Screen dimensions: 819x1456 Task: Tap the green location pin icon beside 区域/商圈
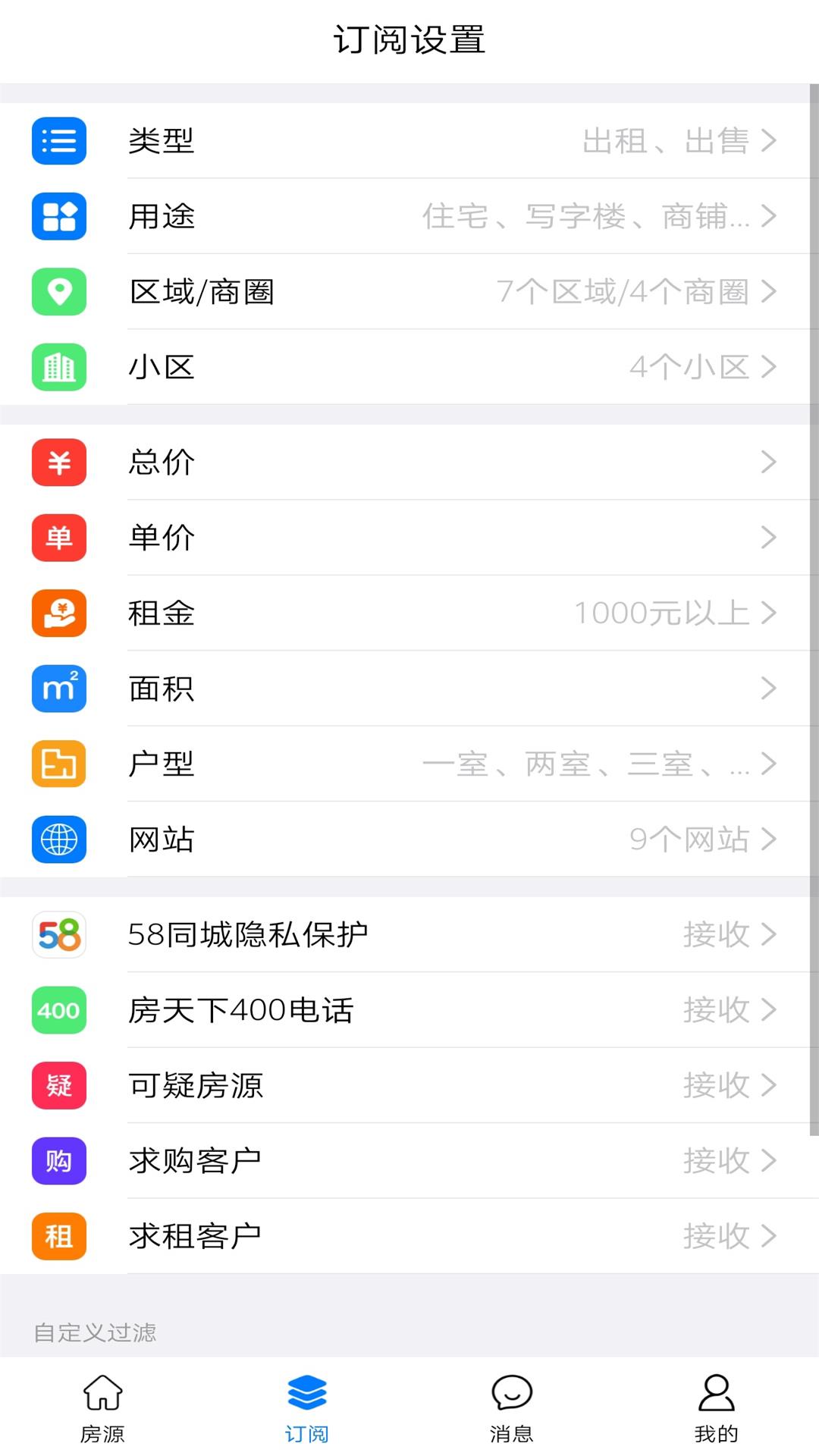(58, 291)
